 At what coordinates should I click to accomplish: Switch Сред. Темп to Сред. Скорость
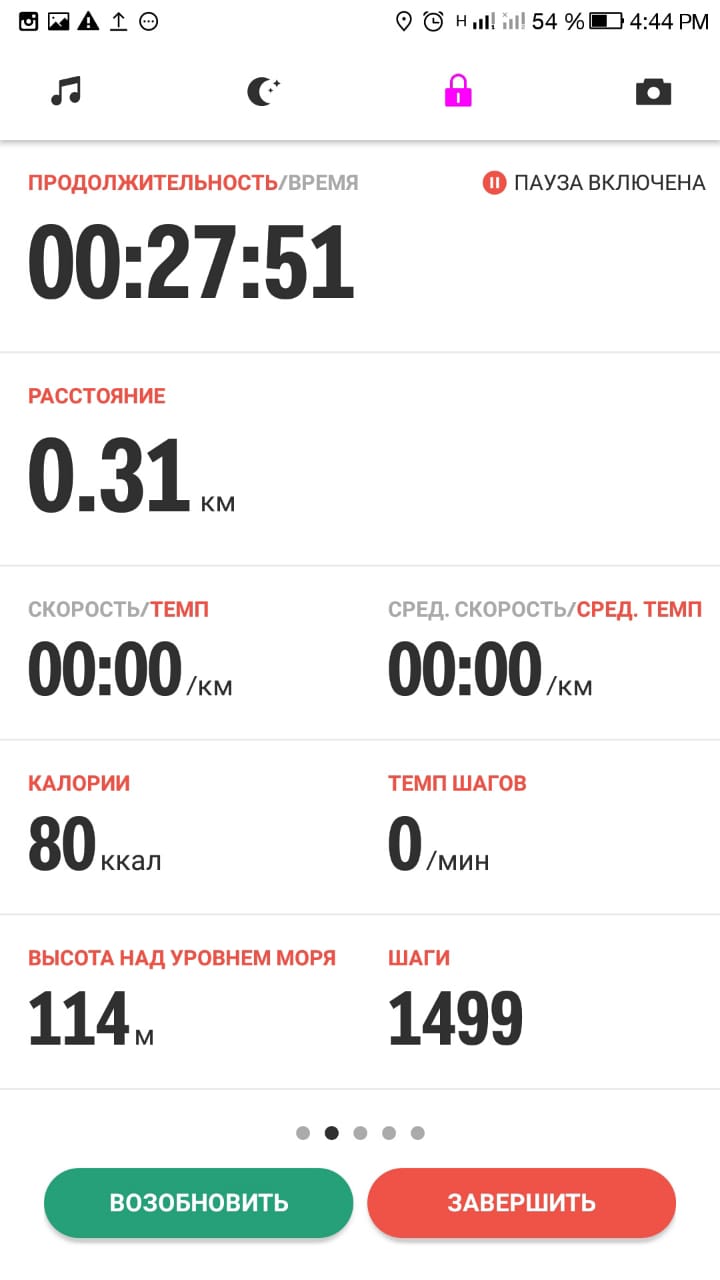(478, 609)
